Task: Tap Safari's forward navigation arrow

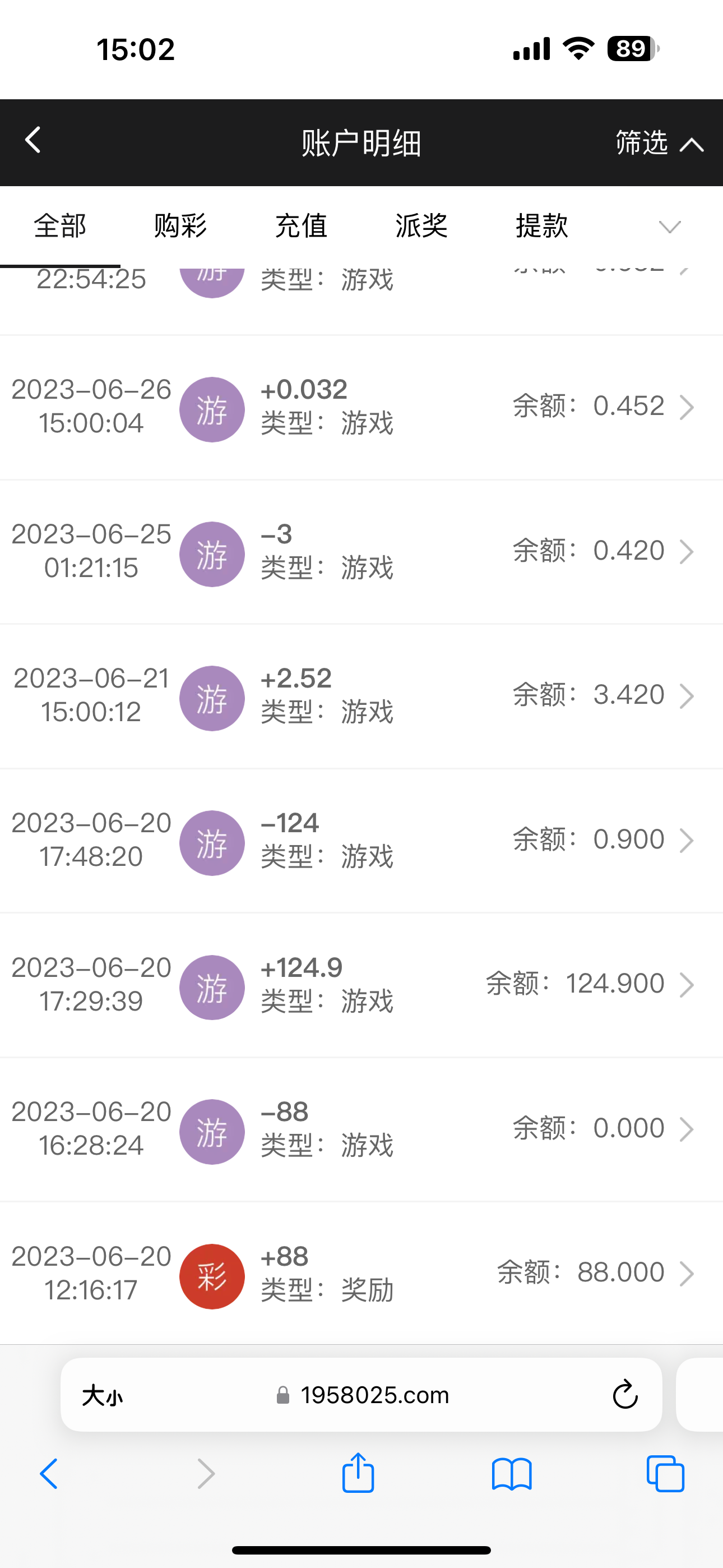Action: [205, 1474]
